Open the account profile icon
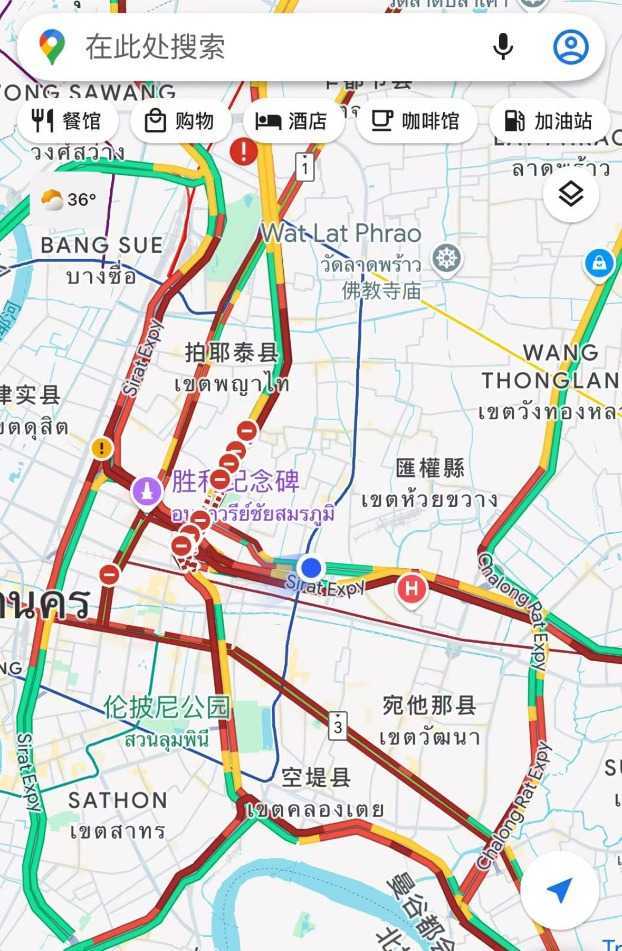Screen dimensions: 622x951 571,47
